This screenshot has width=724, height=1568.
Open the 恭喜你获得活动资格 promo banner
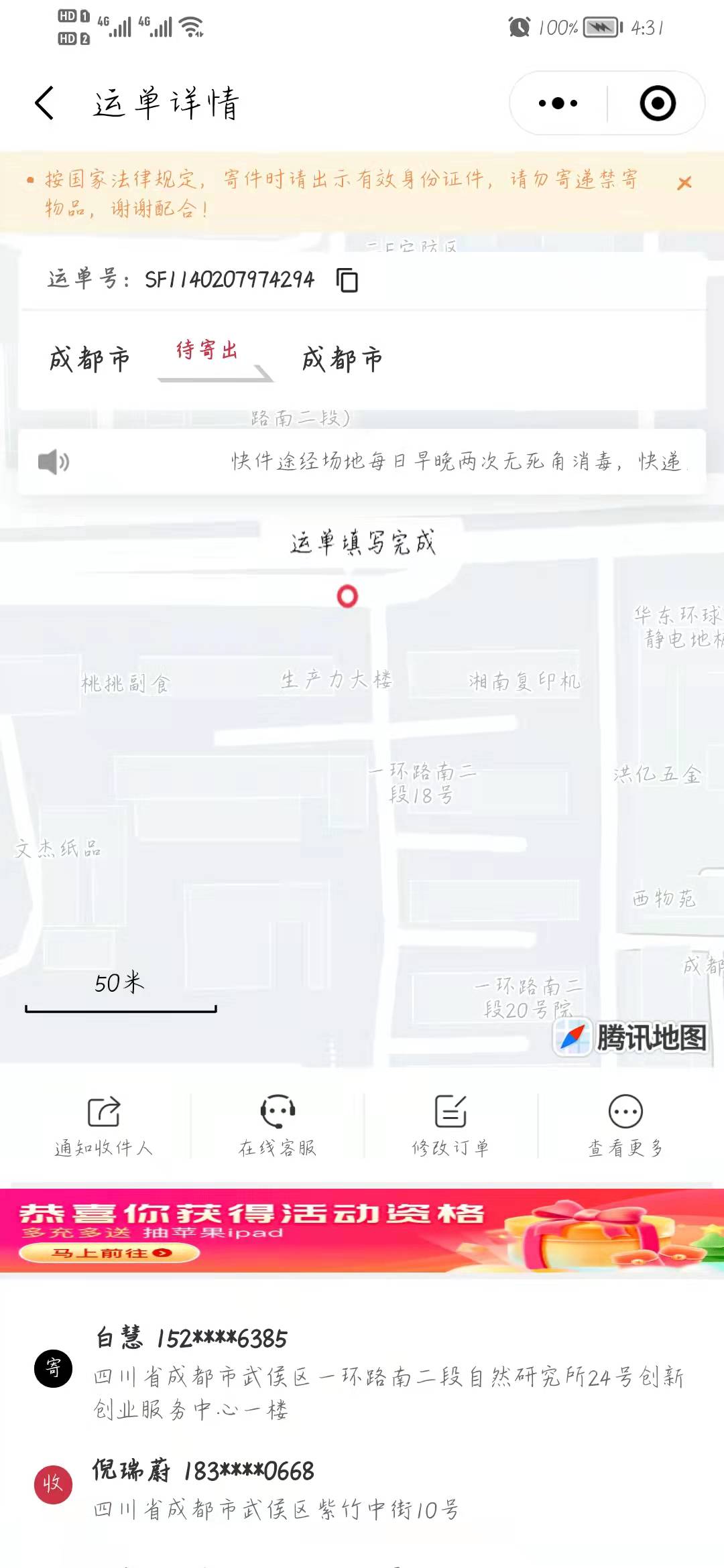click(362, 1230)
